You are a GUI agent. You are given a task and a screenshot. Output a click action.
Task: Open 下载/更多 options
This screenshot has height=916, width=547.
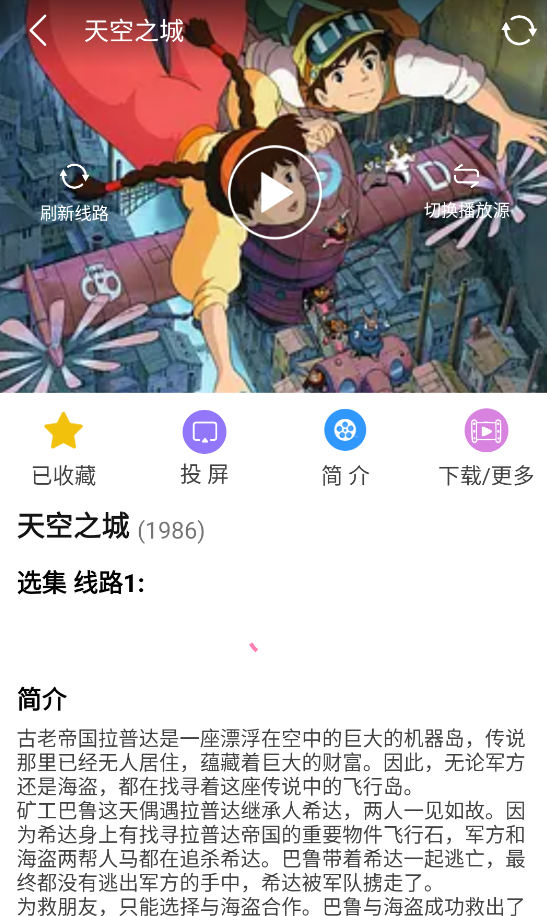pos(486,449)
